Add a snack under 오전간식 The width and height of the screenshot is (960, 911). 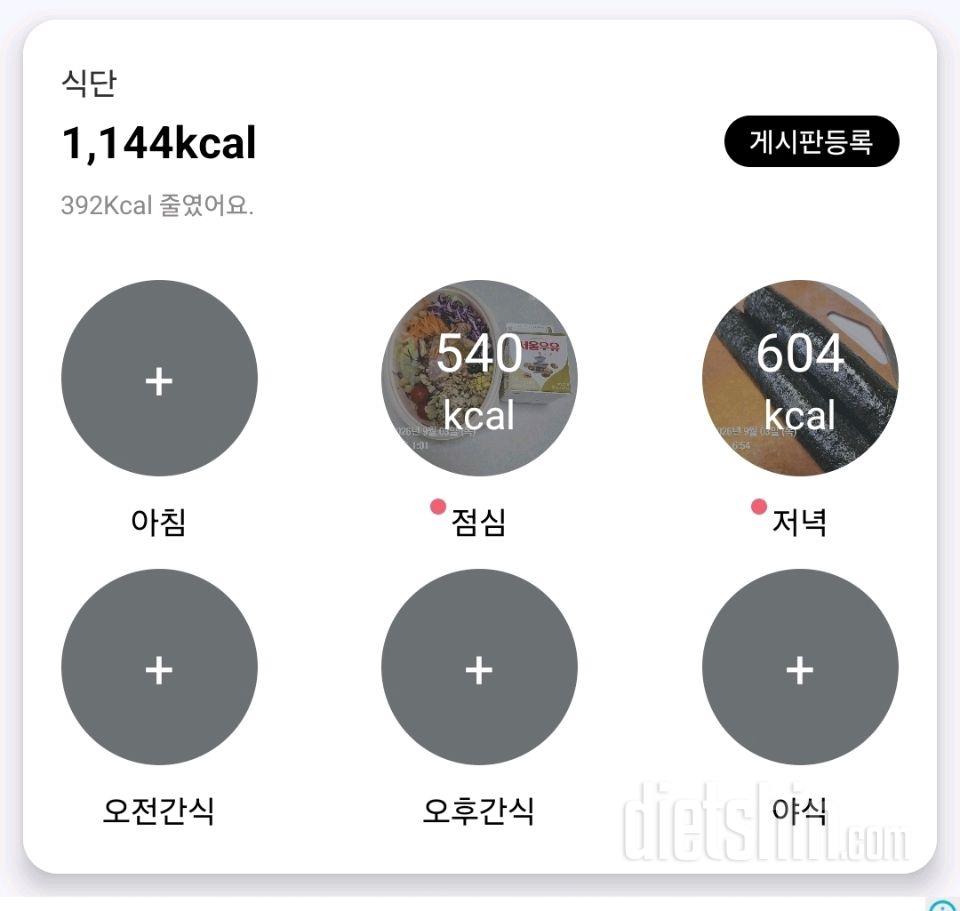click(159, 667)
